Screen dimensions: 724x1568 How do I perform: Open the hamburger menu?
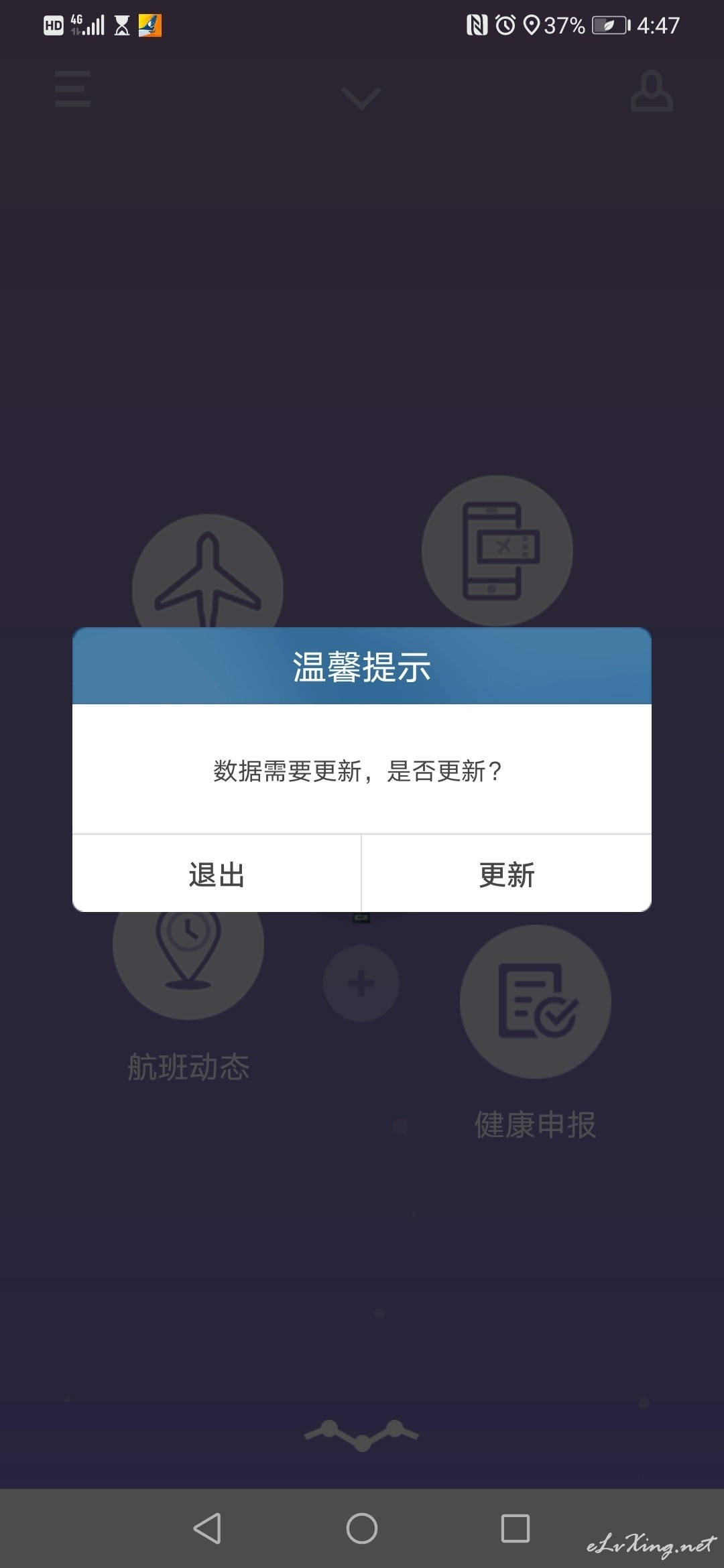(x=72, y=89)
